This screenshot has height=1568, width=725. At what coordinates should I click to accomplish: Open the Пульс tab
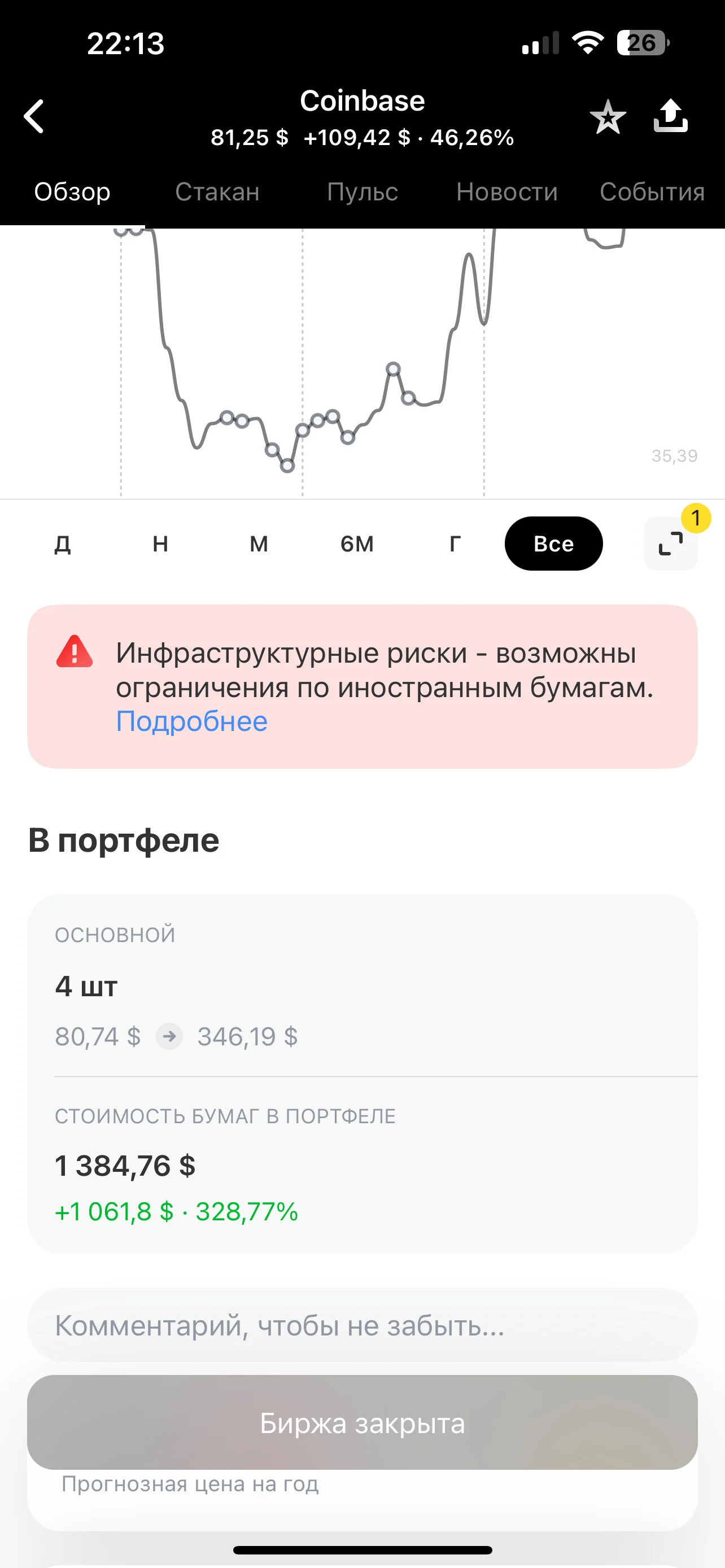point(362,192)
